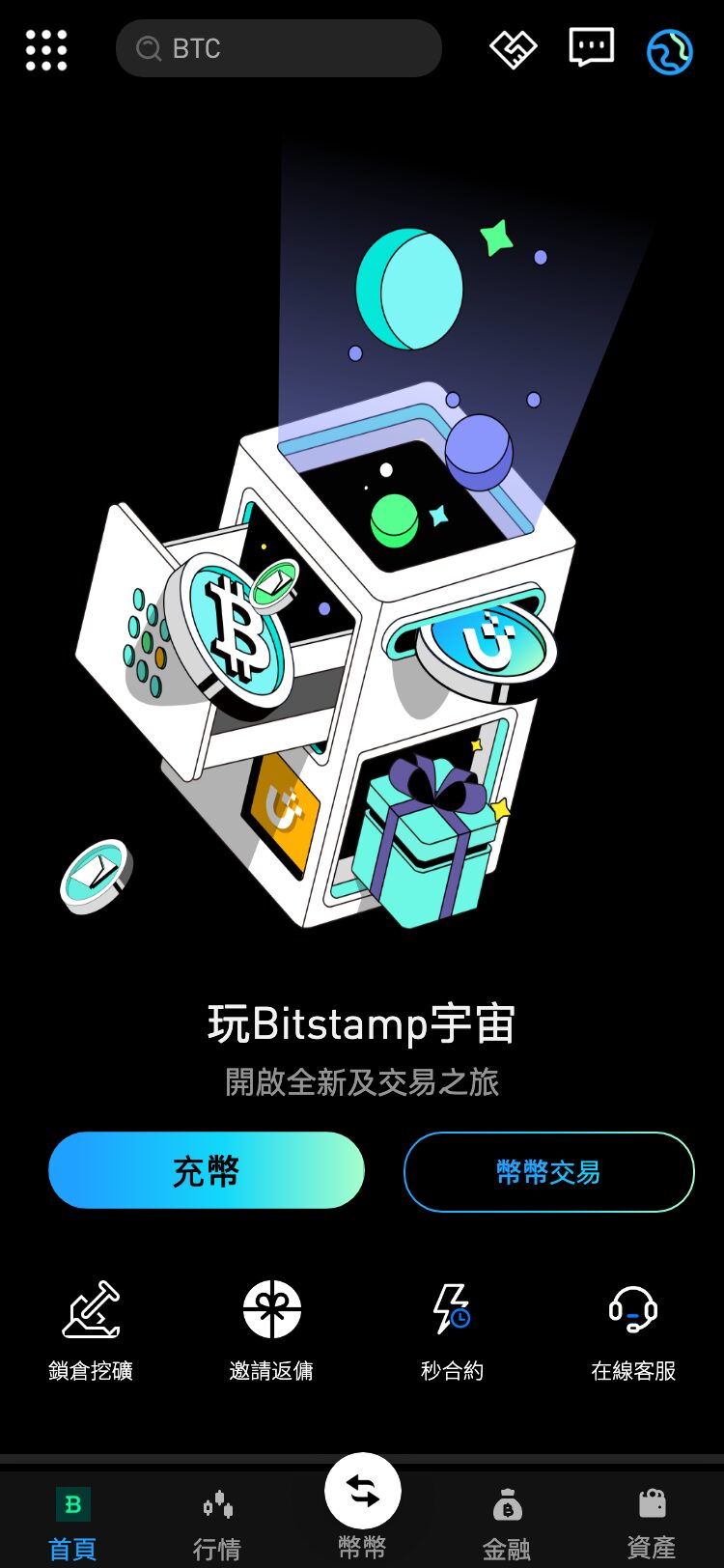The width and height of the screenshot is (724, 1568).
Task: Open the messages chat icon
Action: coord(591,47)
